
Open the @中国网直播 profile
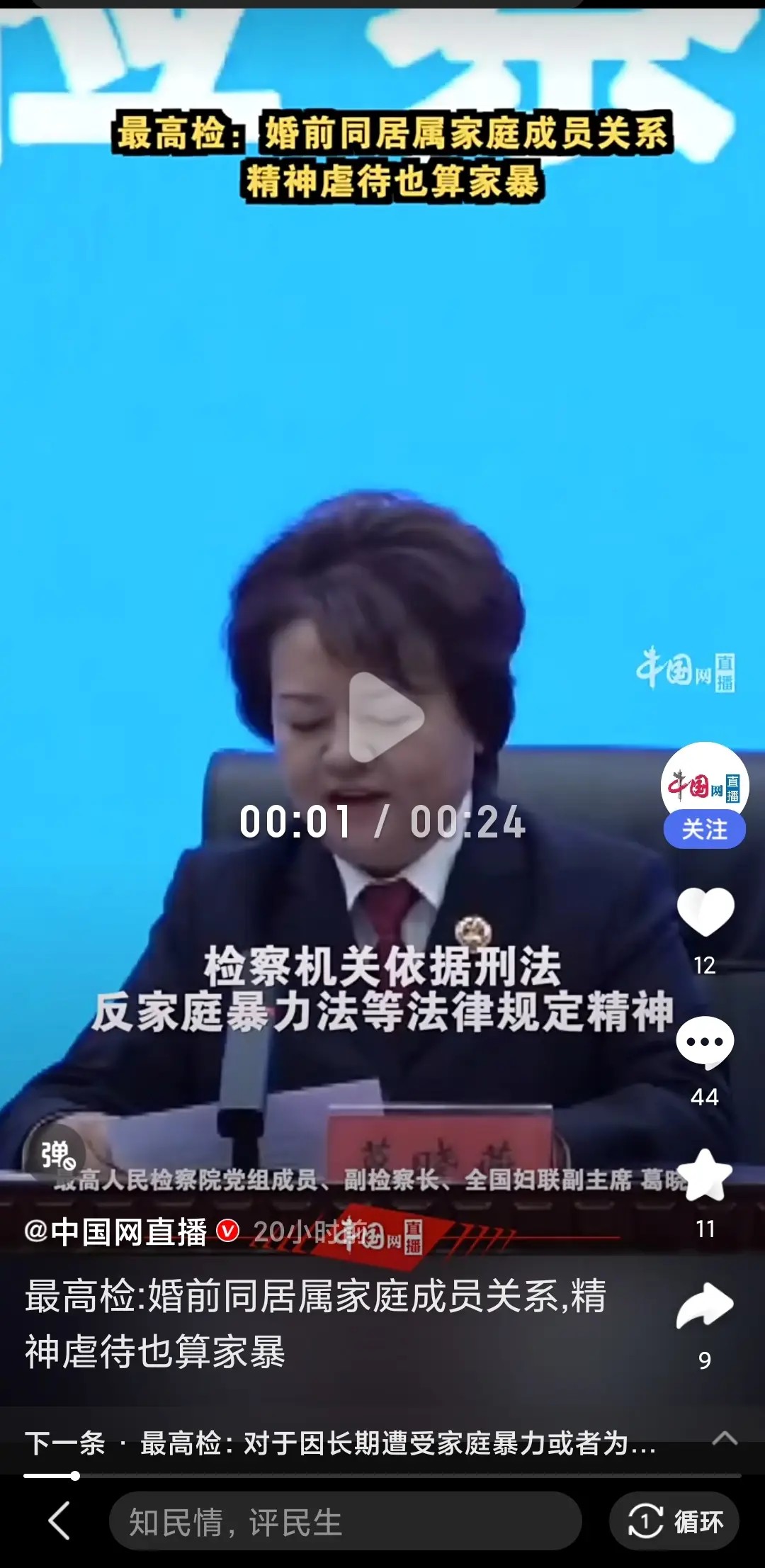tap(115, 1231)
